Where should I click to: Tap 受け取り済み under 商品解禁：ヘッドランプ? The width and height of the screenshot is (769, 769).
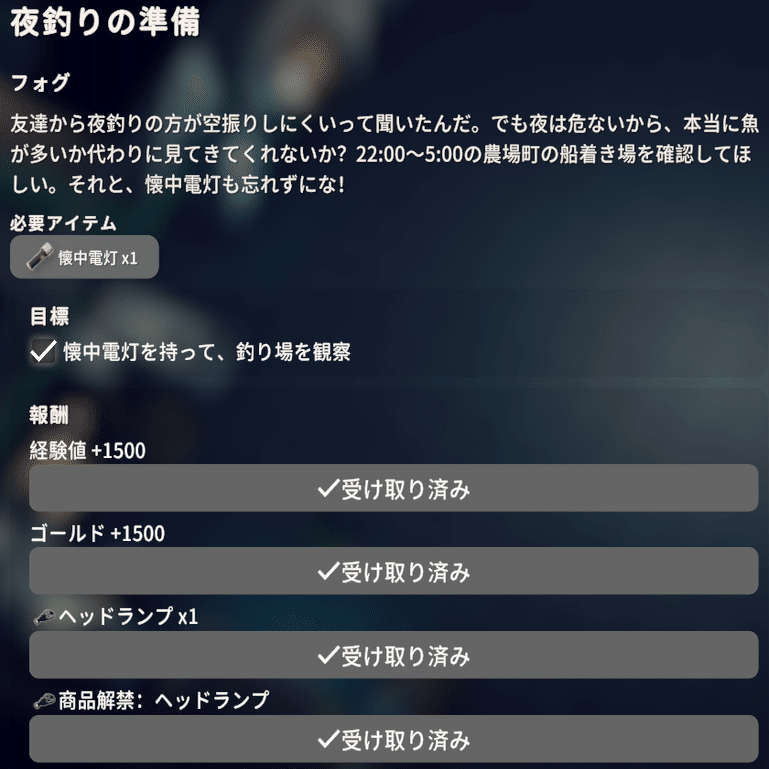tap(393, 740)
